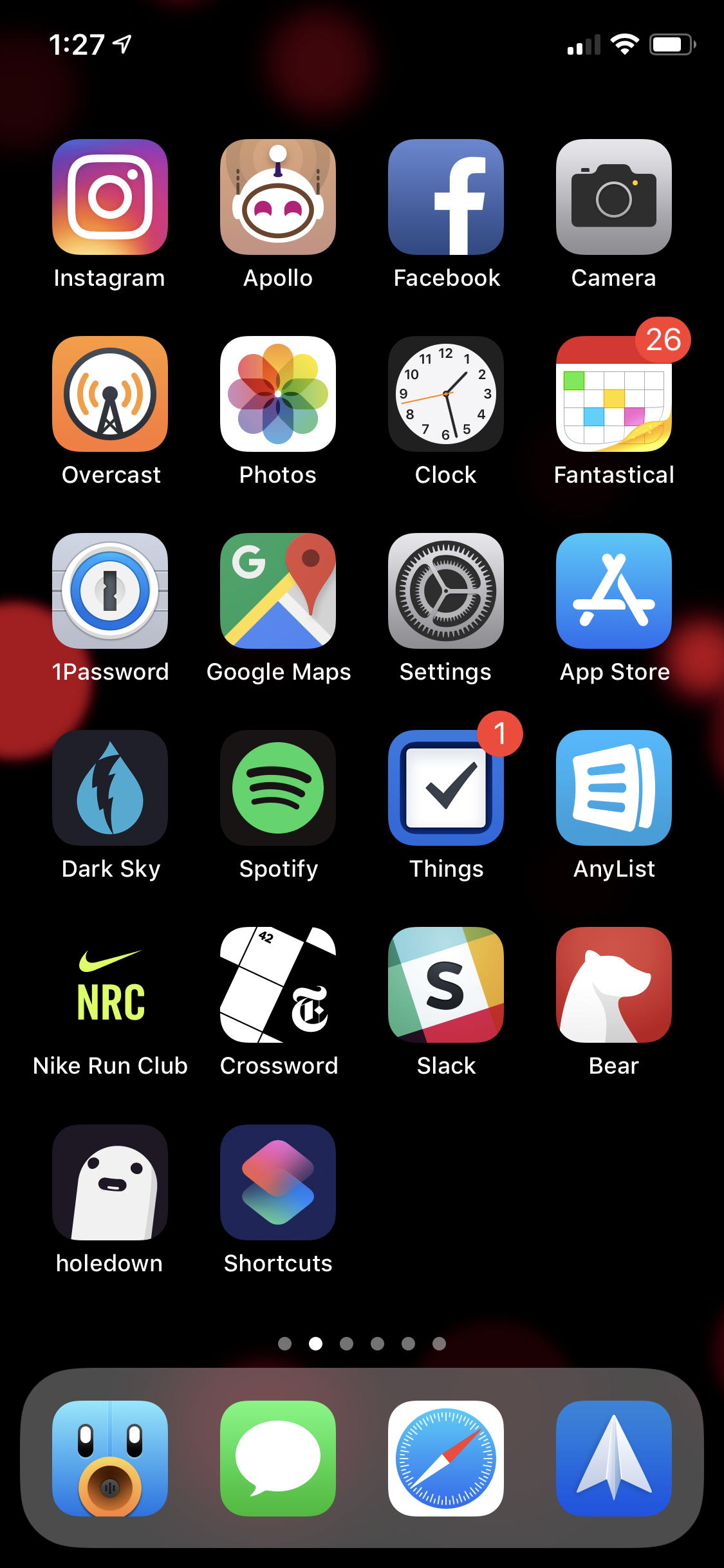
Task: Open the Things to-do app
Action: tap(446, 788)
